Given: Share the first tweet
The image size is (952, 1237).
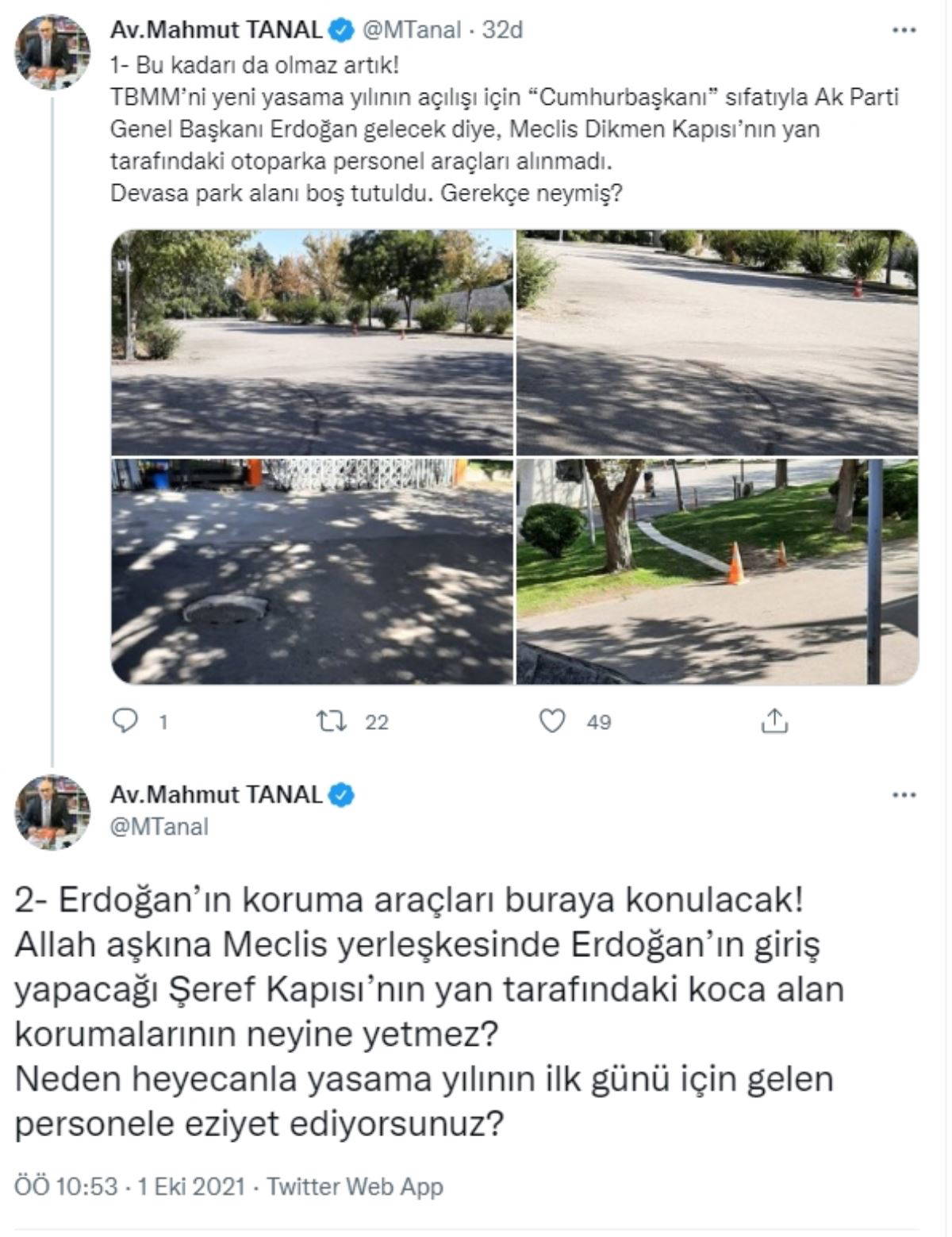Looking at the screenshot, I should coord(773,720).
